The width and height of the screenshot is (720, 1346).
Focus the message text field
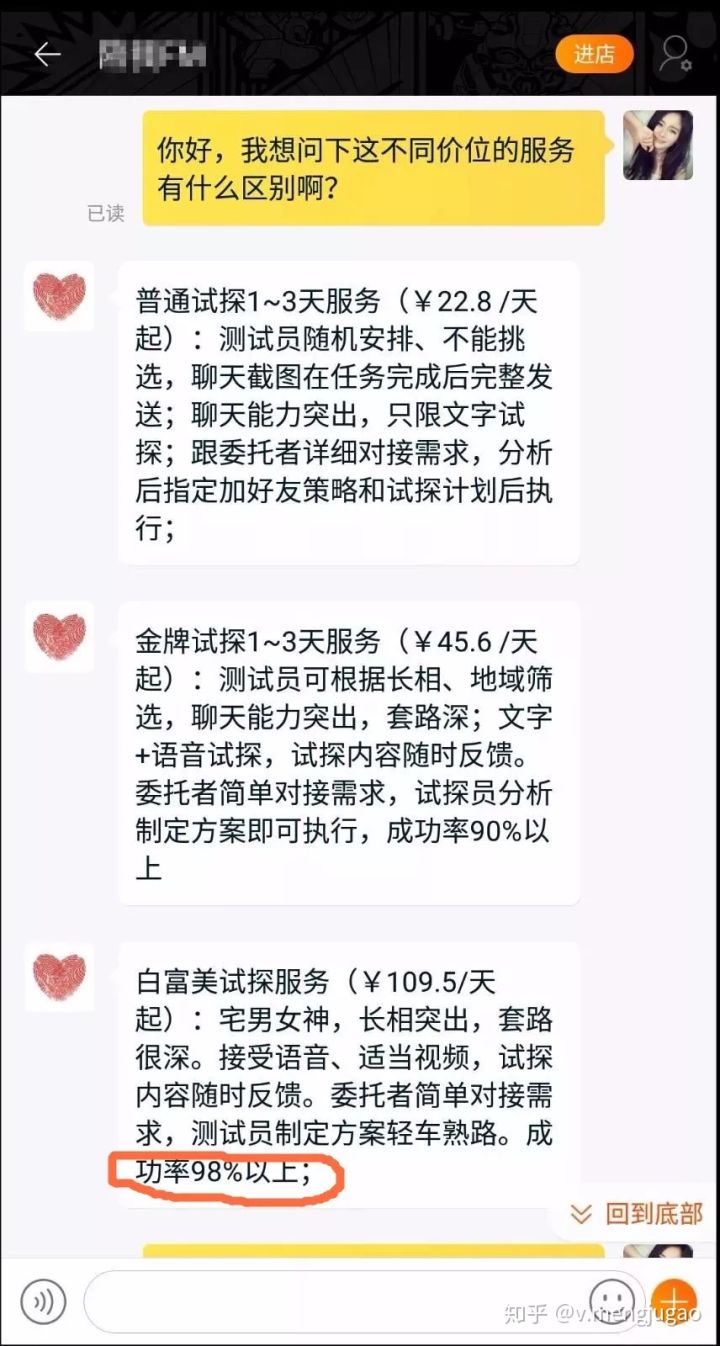click(x=330, y=1301)
